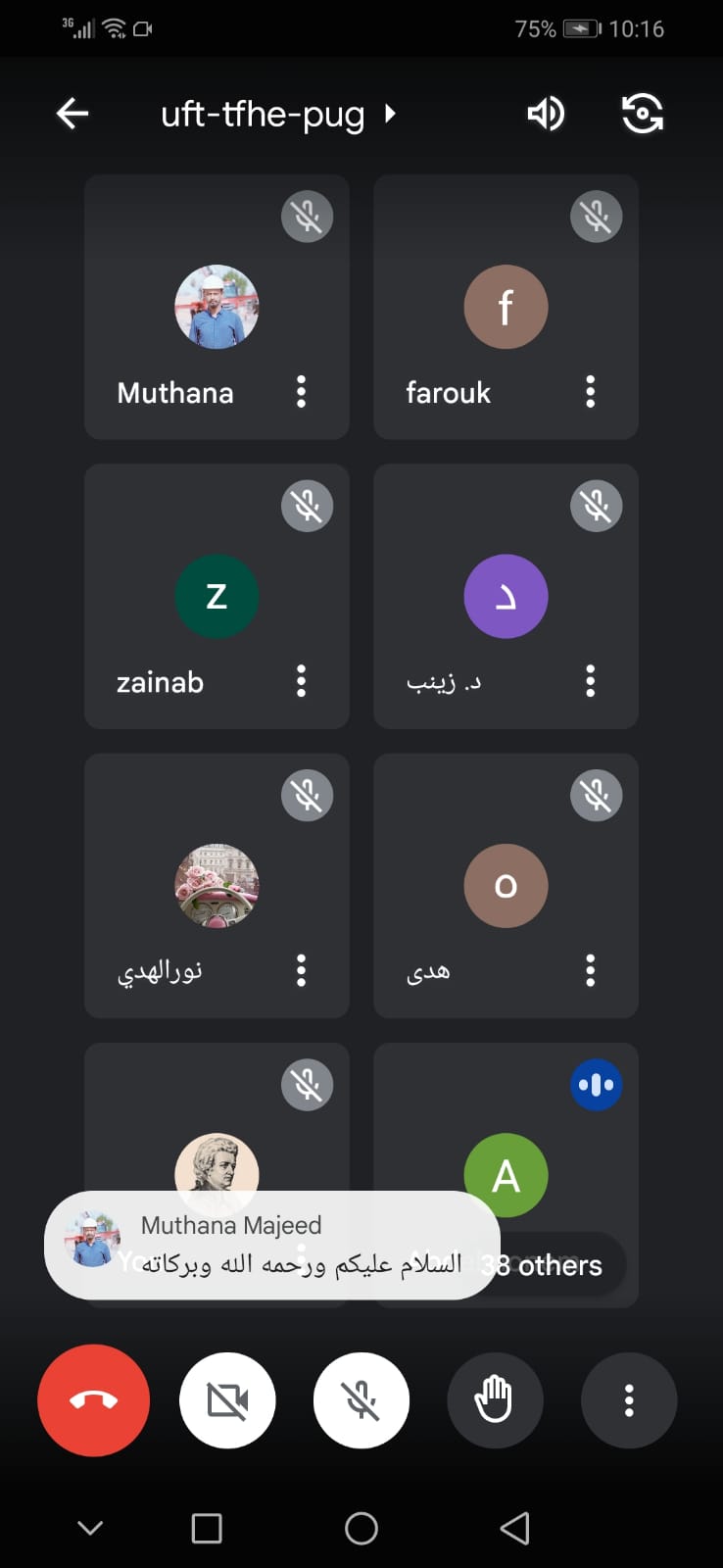
Task: Go to the system home screen
Action: pyautogui.click(x=361, y=1528)
